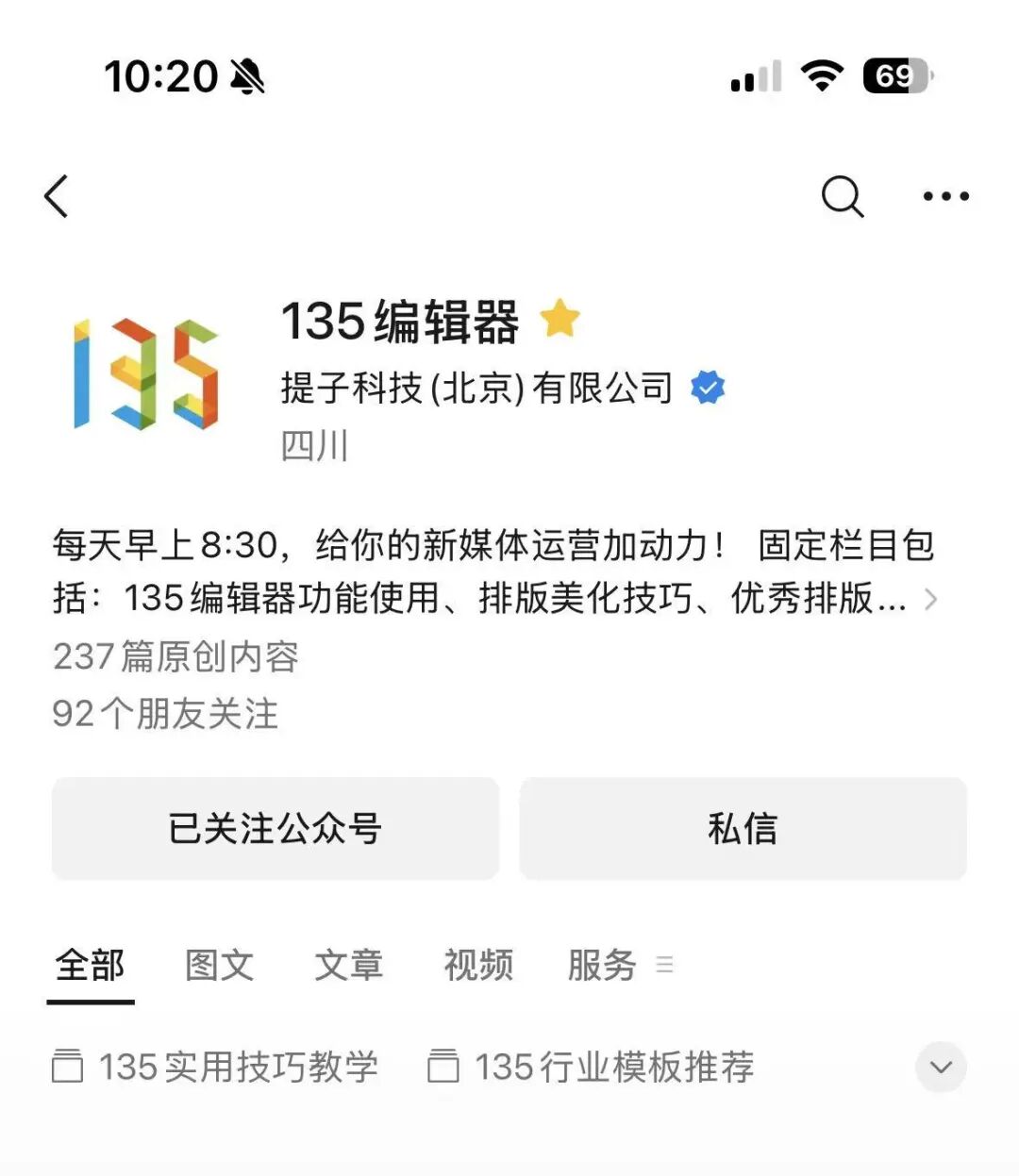
Task: Toggle the service filter icon beside 服务
Action: (x=666, y=967)
